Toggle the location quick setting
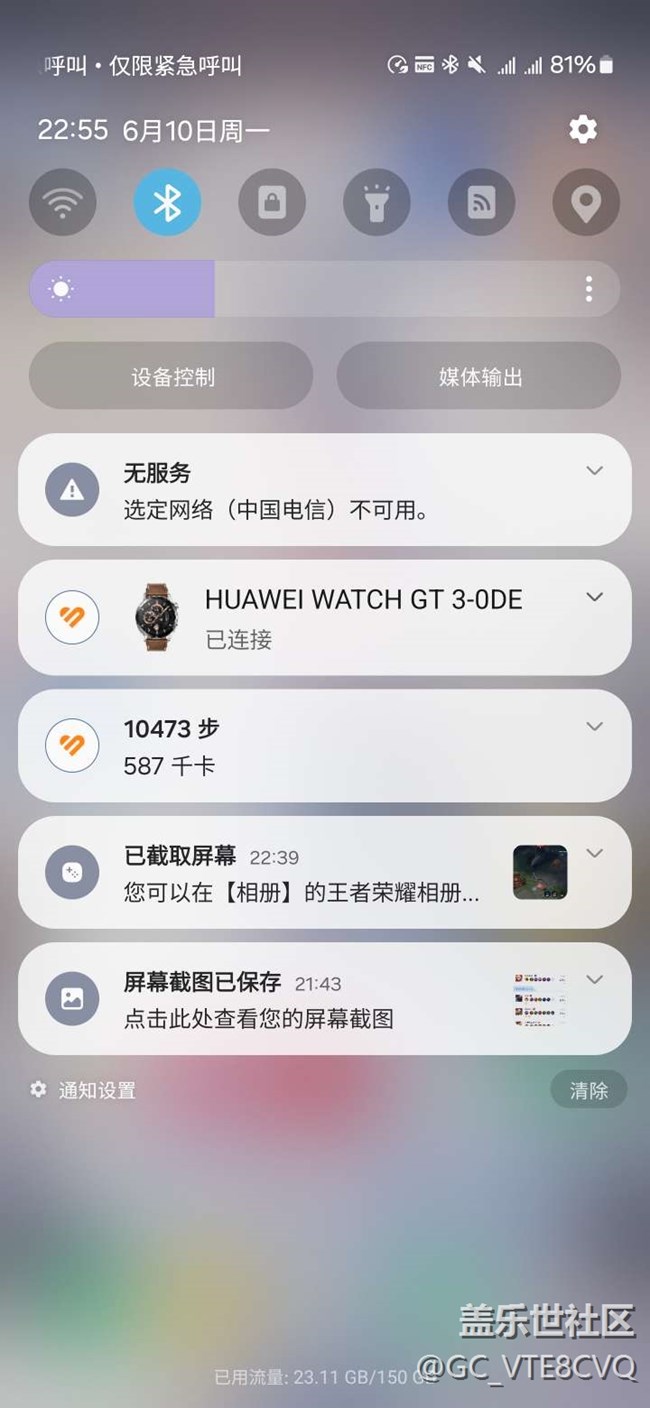 (586, 203)
